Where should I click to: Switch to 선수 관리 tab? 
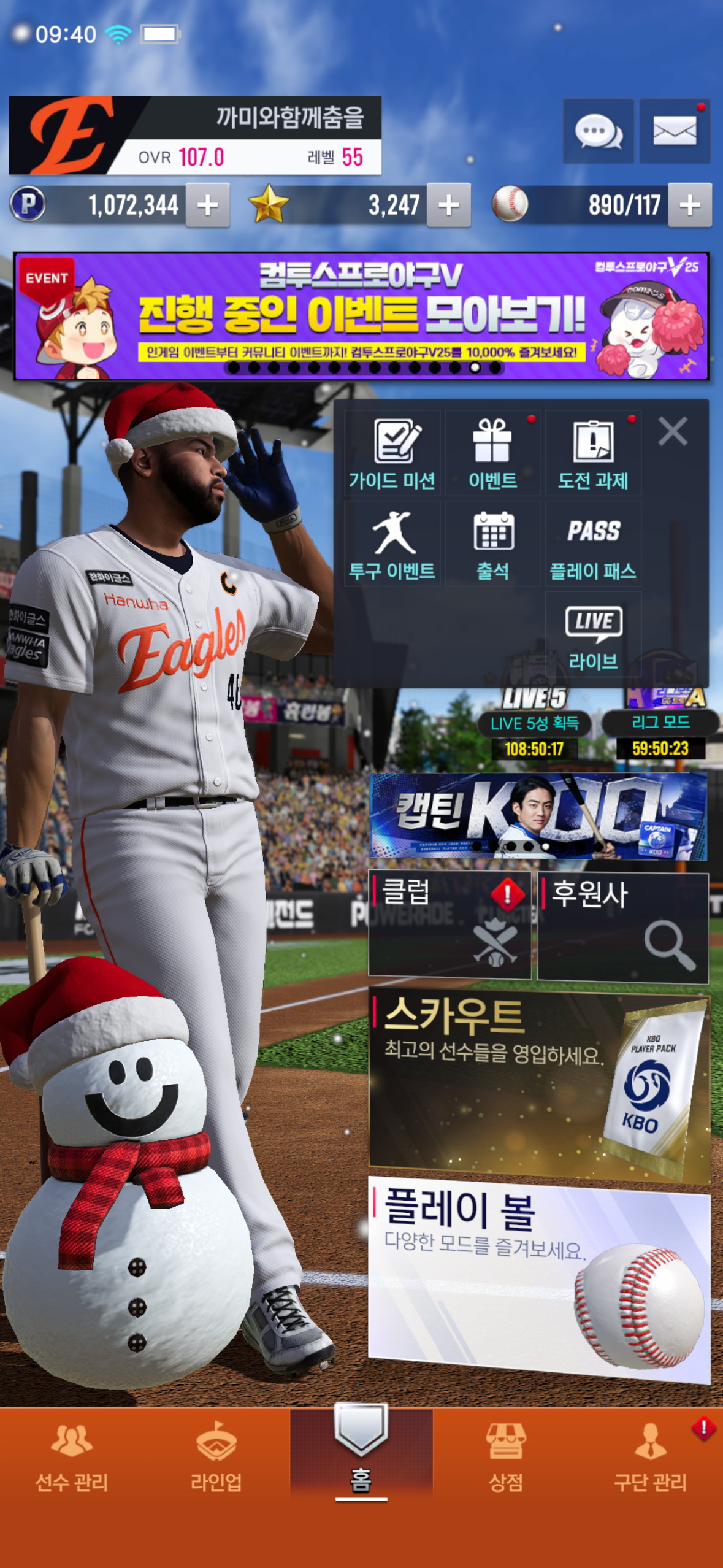coord(72,1459)
